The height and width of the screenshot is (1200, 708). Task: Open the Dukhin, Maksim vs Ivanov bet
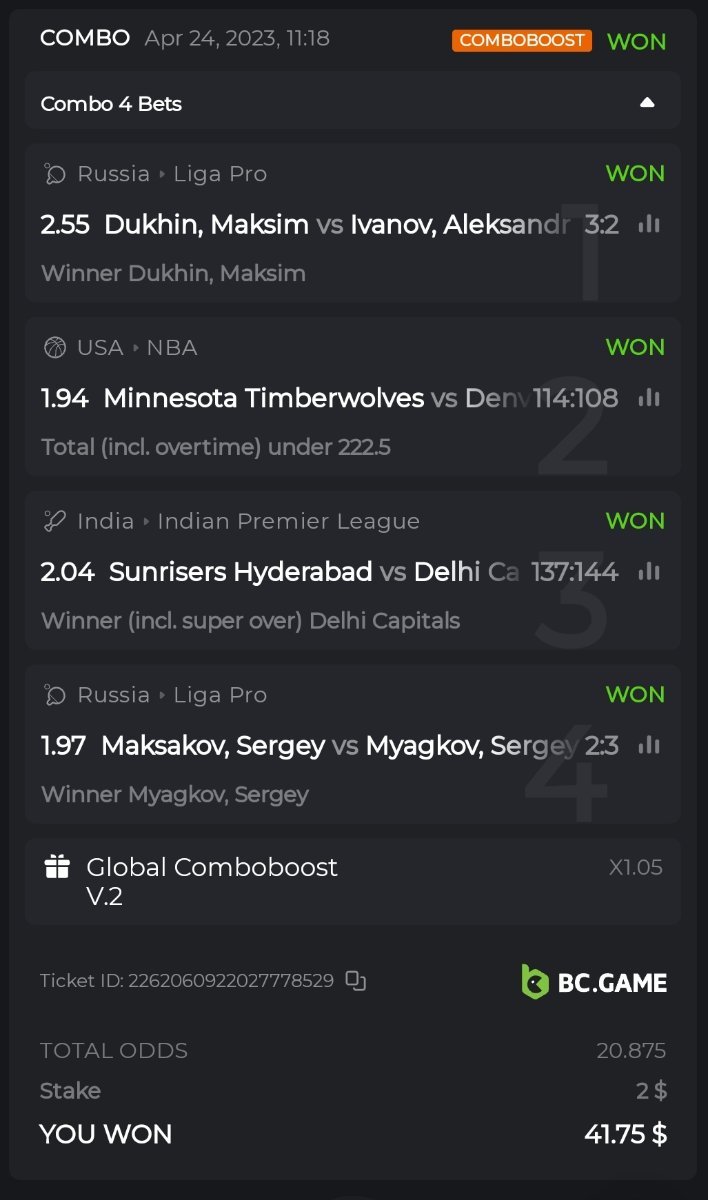click(x=300, y=225)
